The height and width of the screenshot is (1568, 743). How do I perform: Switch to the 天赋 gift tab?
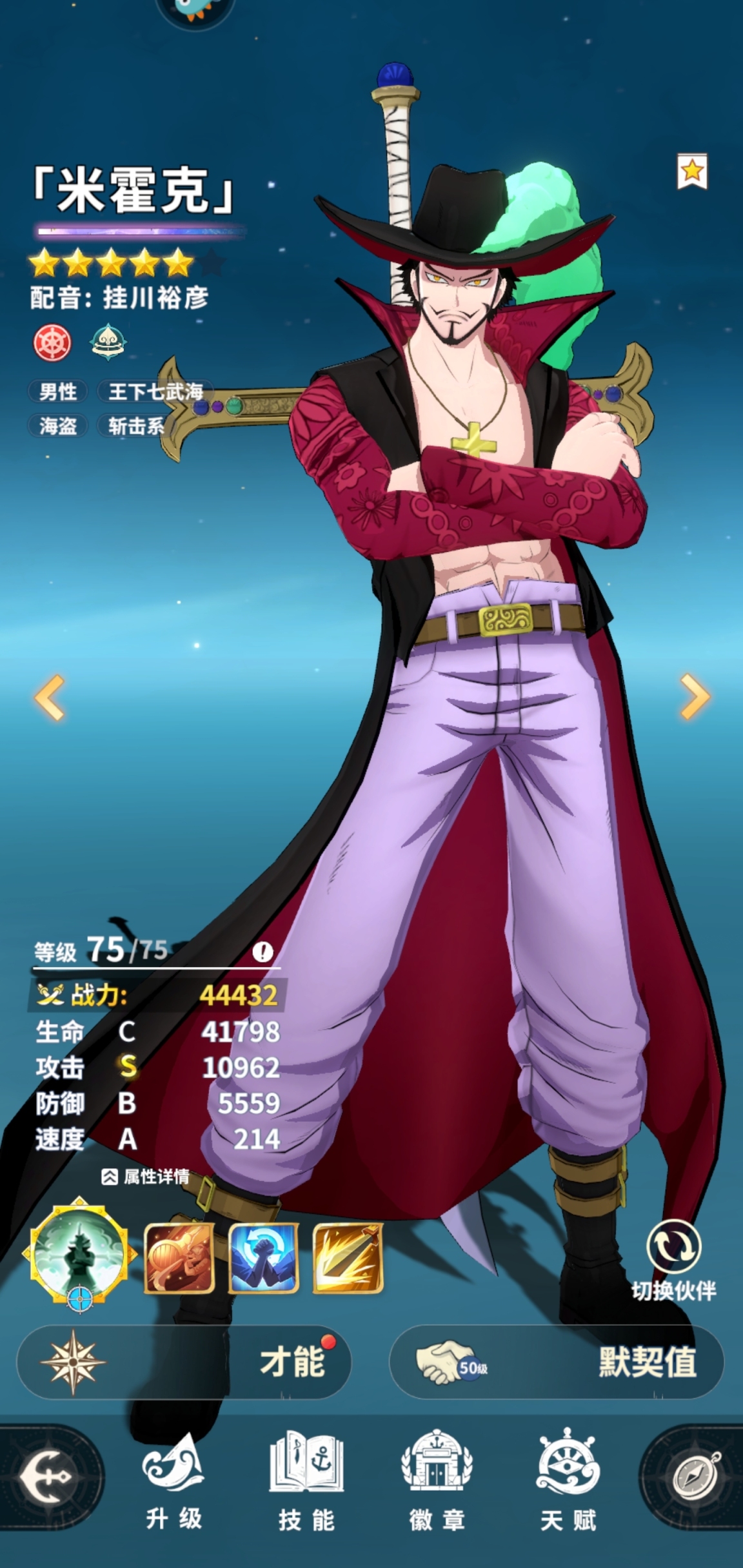coord(568,1483)
